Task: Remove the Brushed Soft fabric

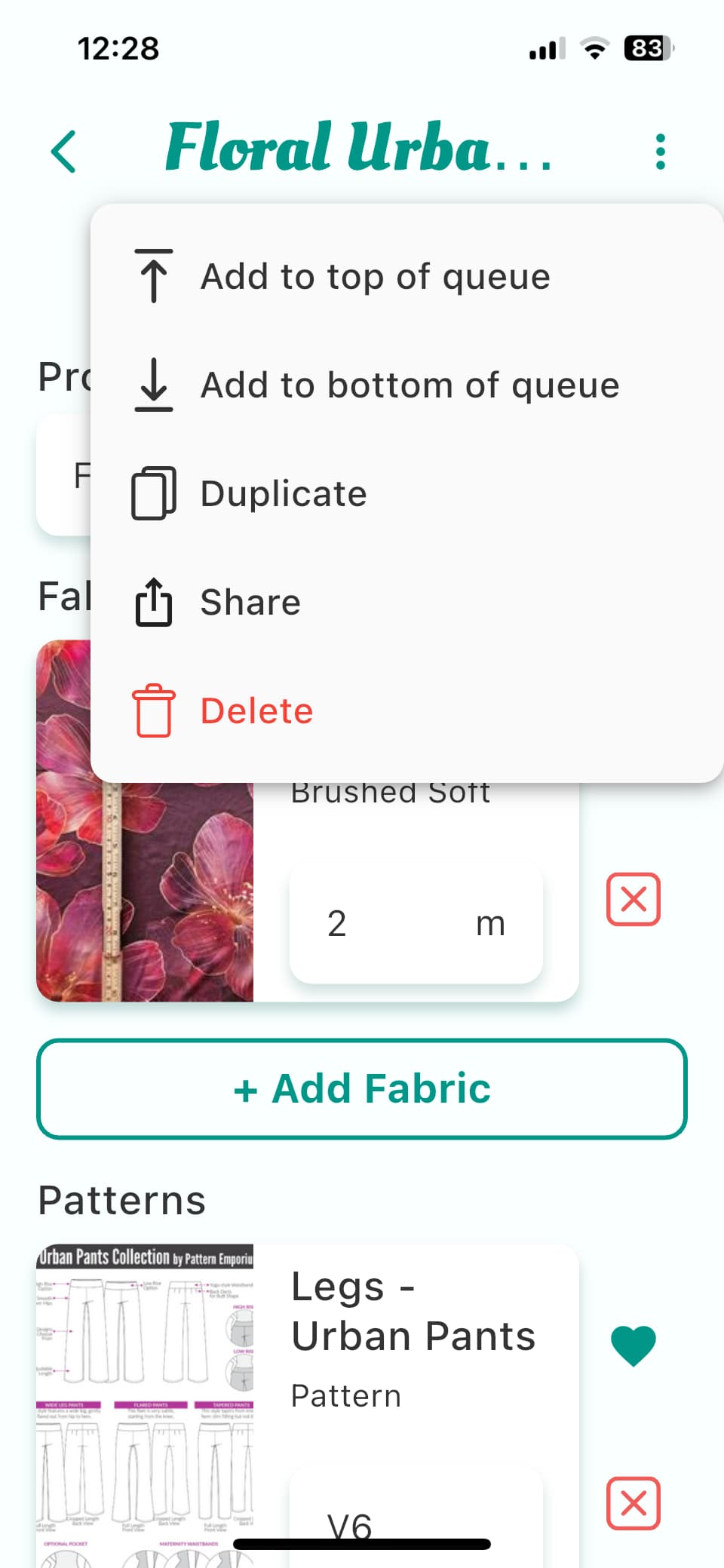Action: coord(633,900)
